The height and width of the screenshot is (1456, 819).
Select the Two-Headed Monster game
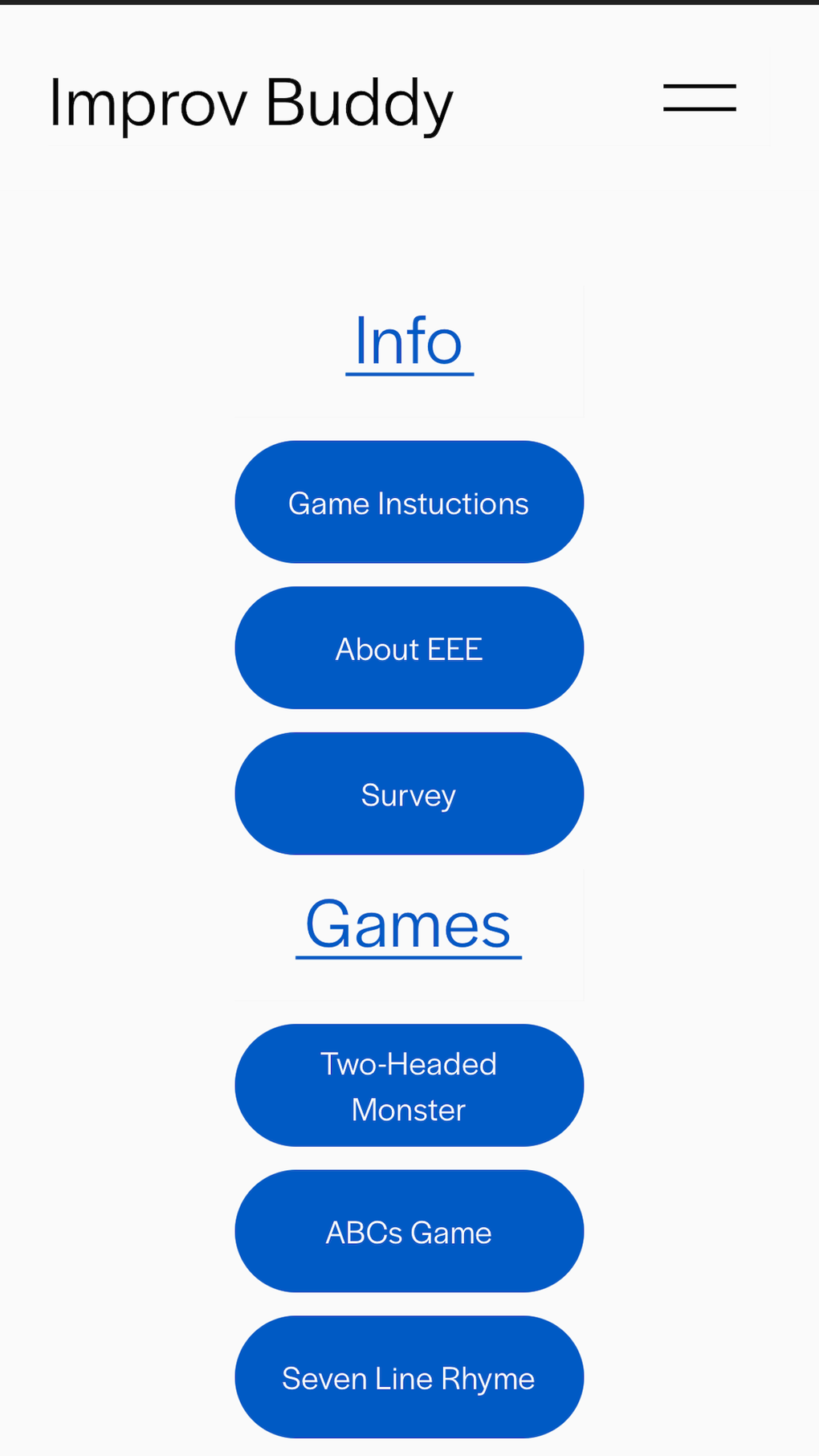[409, 1086]
